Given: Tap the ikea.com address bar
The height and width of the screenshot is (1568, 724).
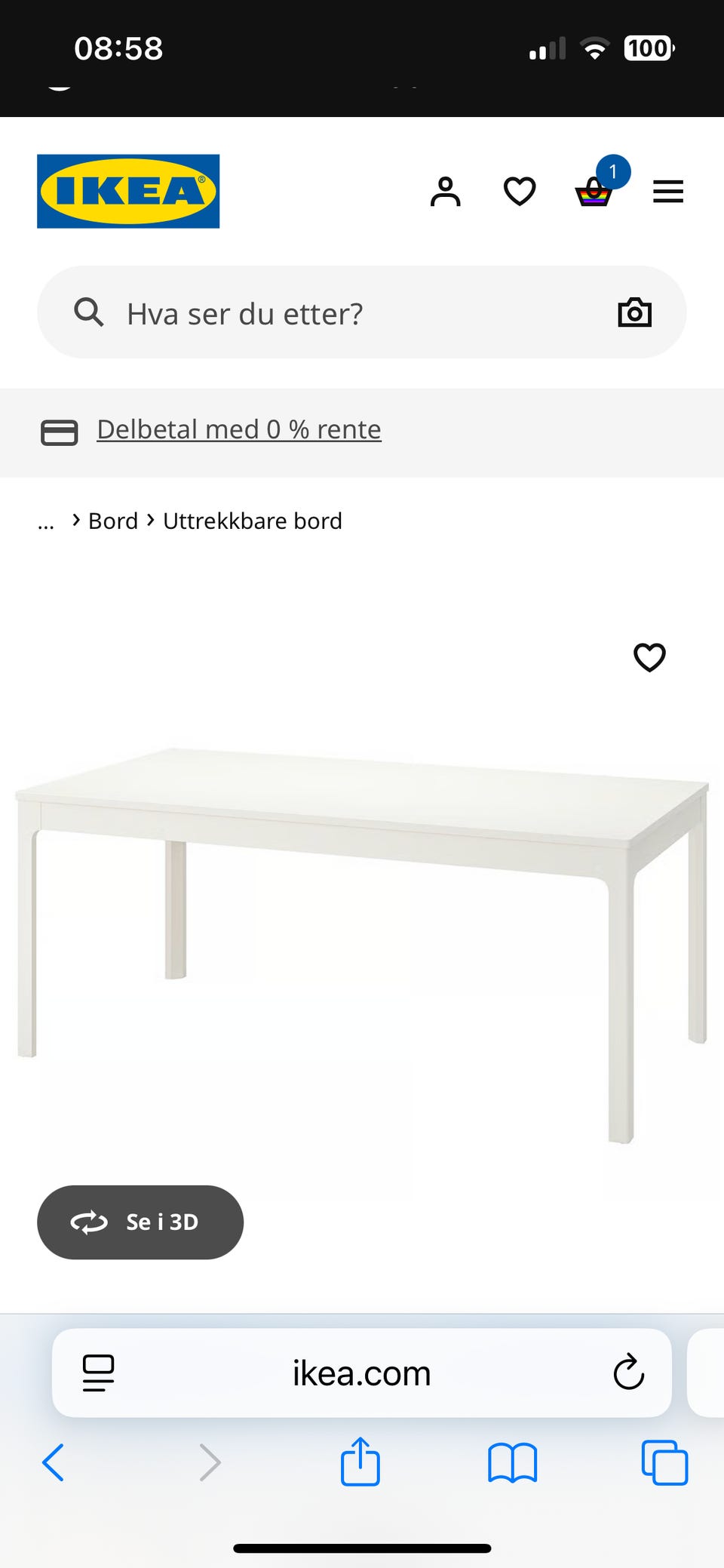Looking at the screenshot, I should coord(361,1373).
